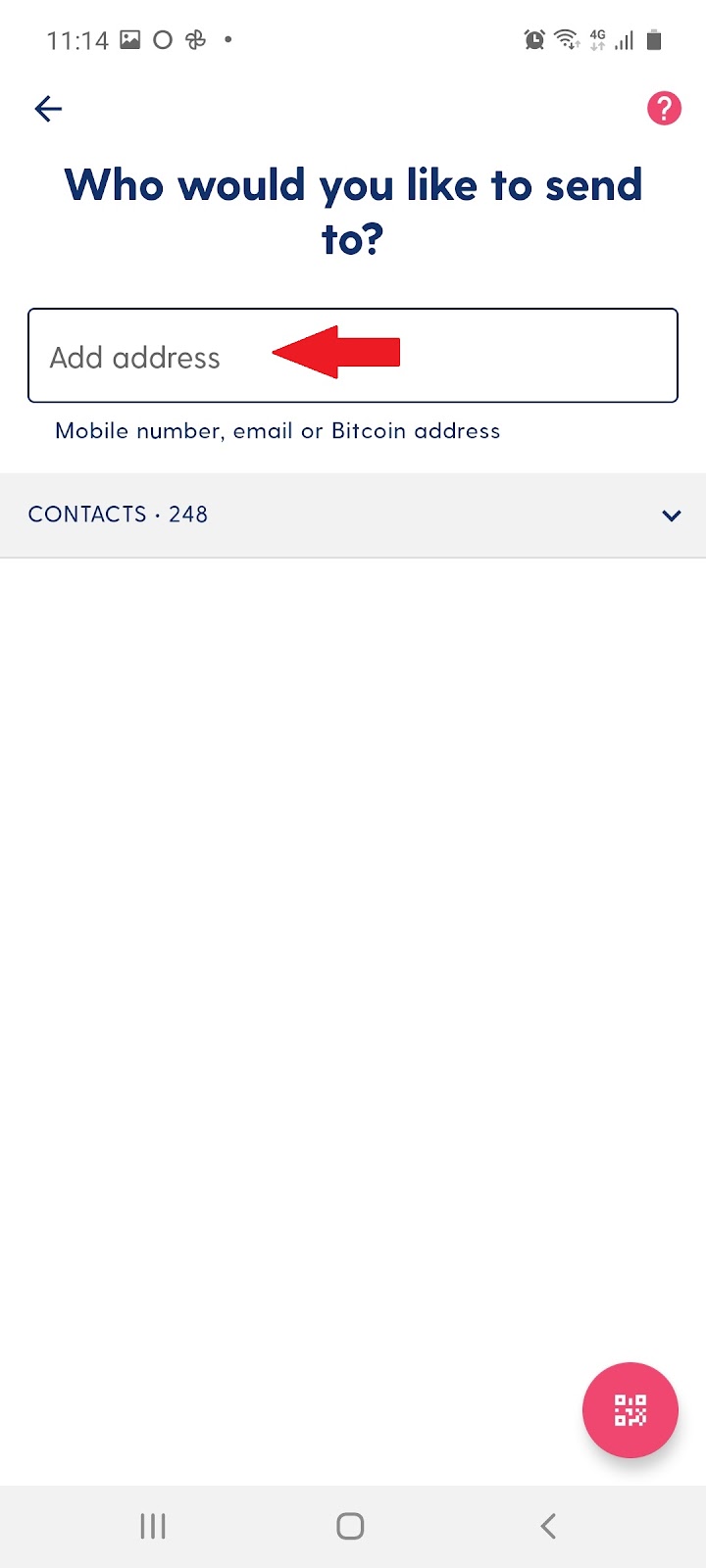Open recent apps from navigation bar

click(153, 1526)
